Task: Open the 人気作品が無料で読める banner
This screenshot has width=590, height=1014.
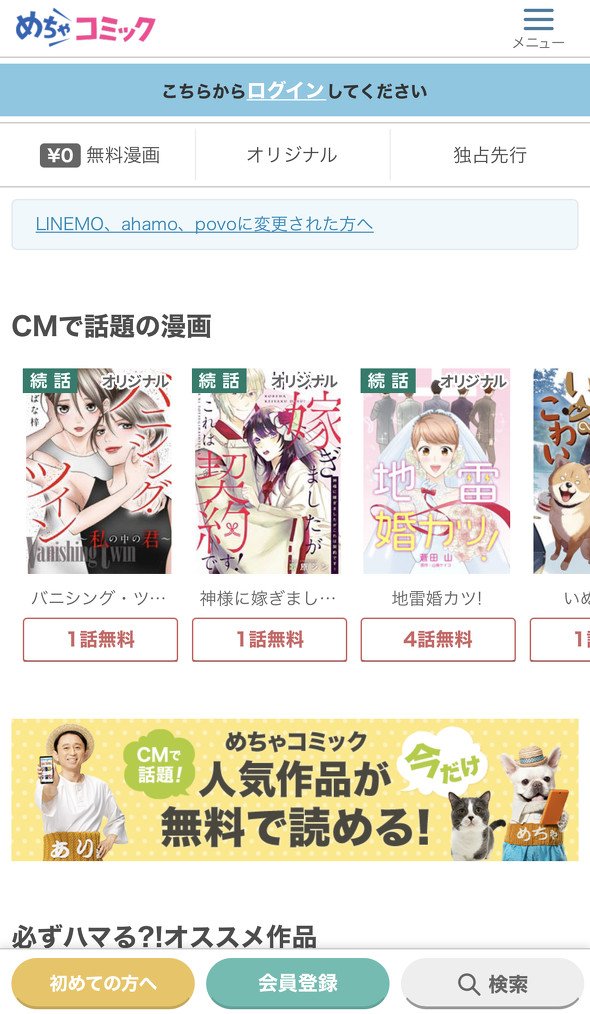Action: coord(295,790)
